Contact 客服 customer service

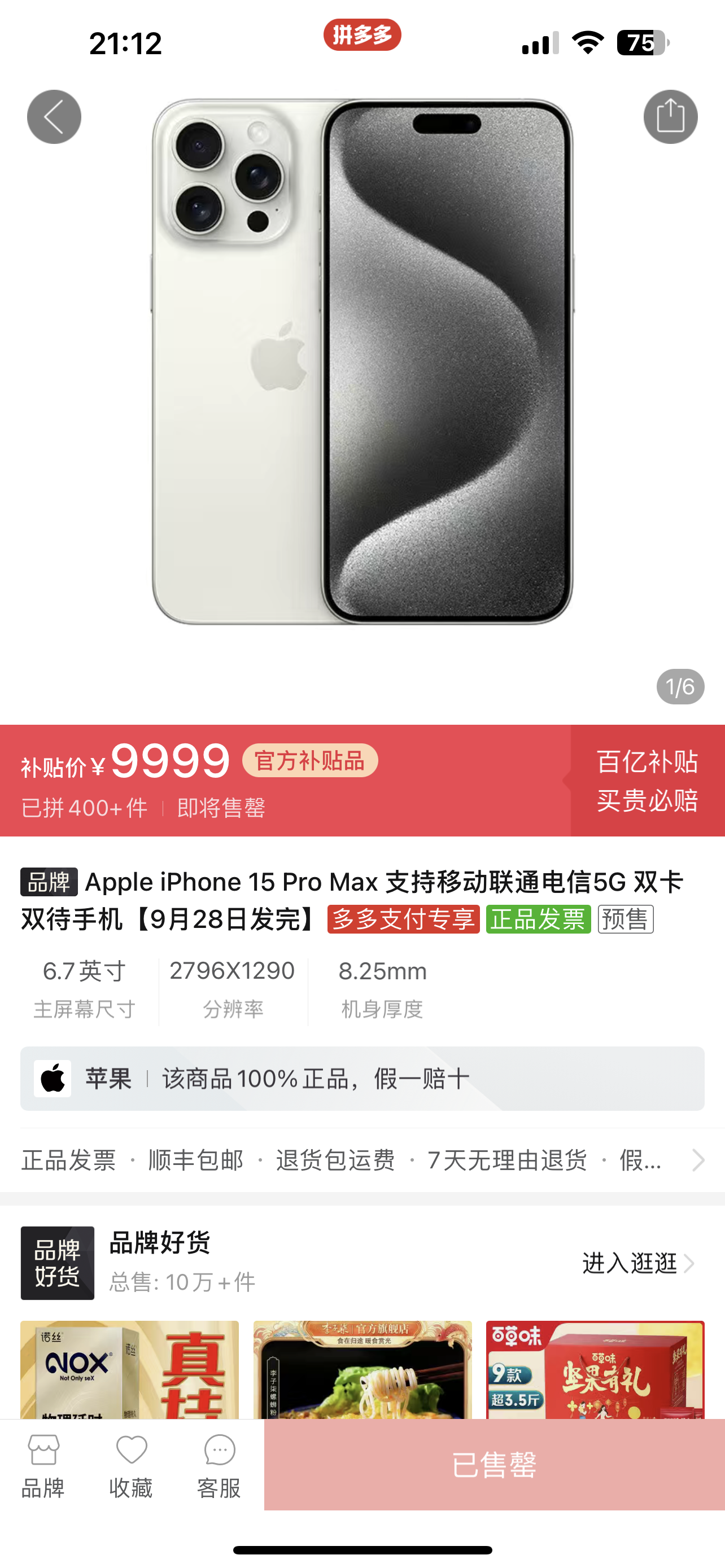[219, 1465]
